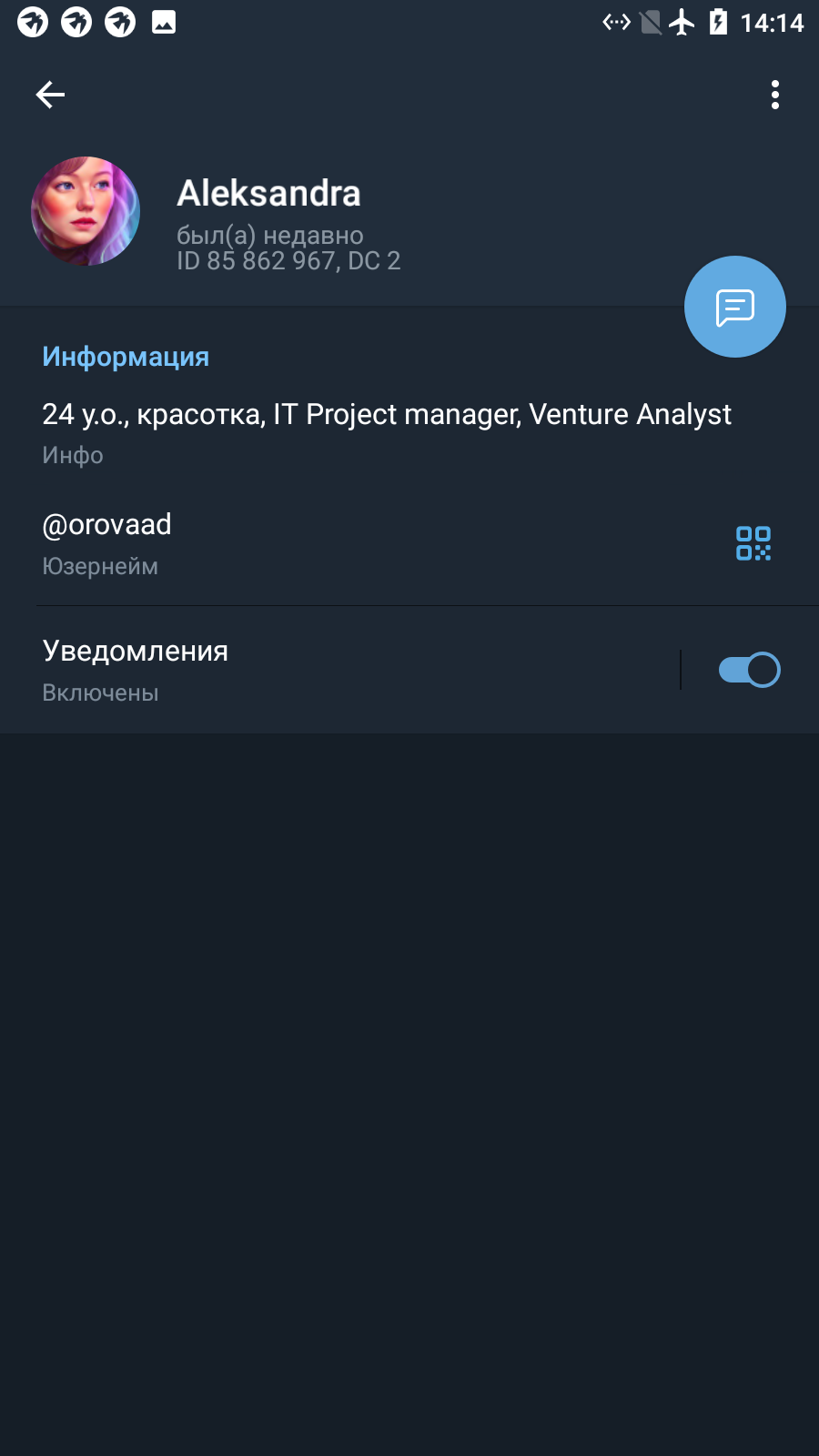This screenshot has height=1456, width=819.
Task: Open the Уведомления settings row
Action: click(339, 670)
